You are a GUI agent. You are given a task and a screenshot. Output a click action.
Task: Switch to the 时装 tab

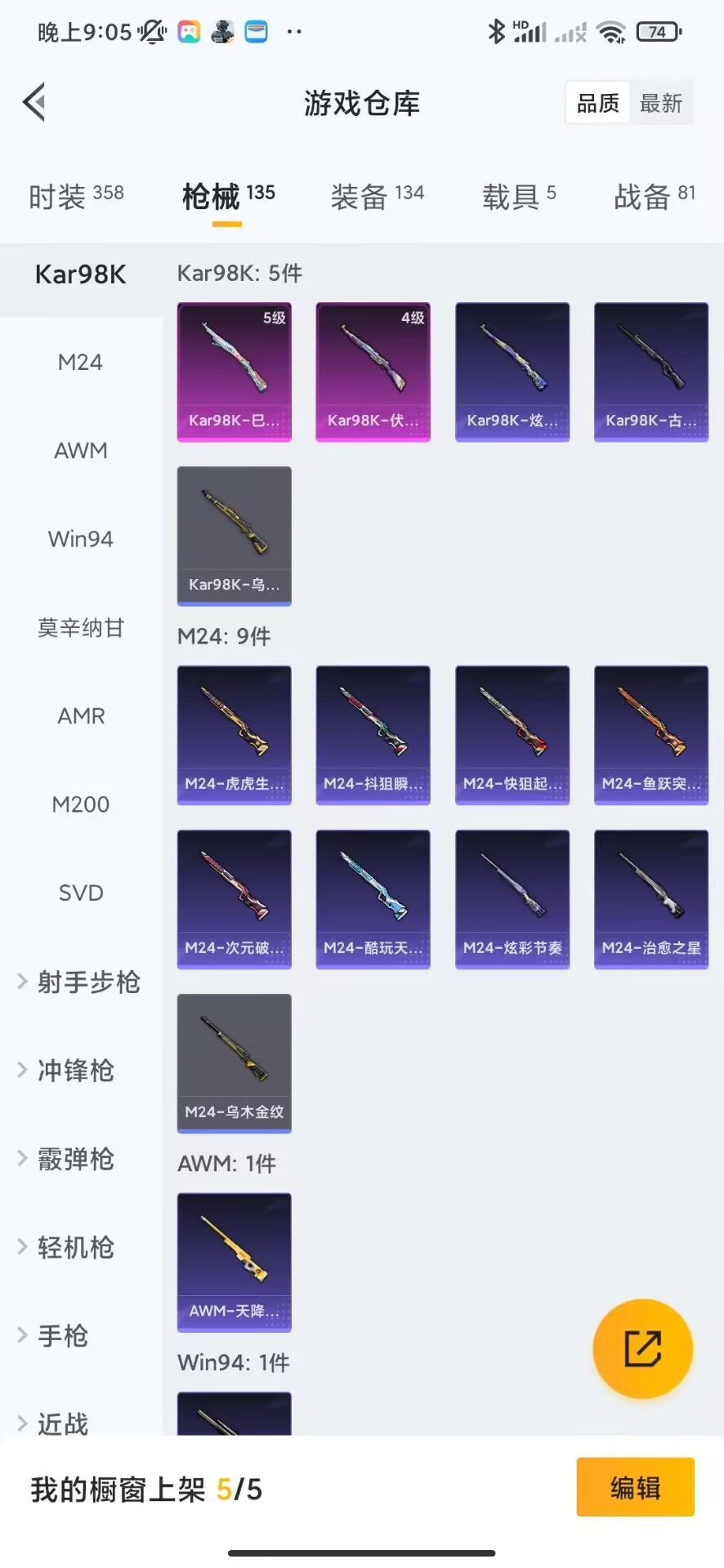(76, 196)
